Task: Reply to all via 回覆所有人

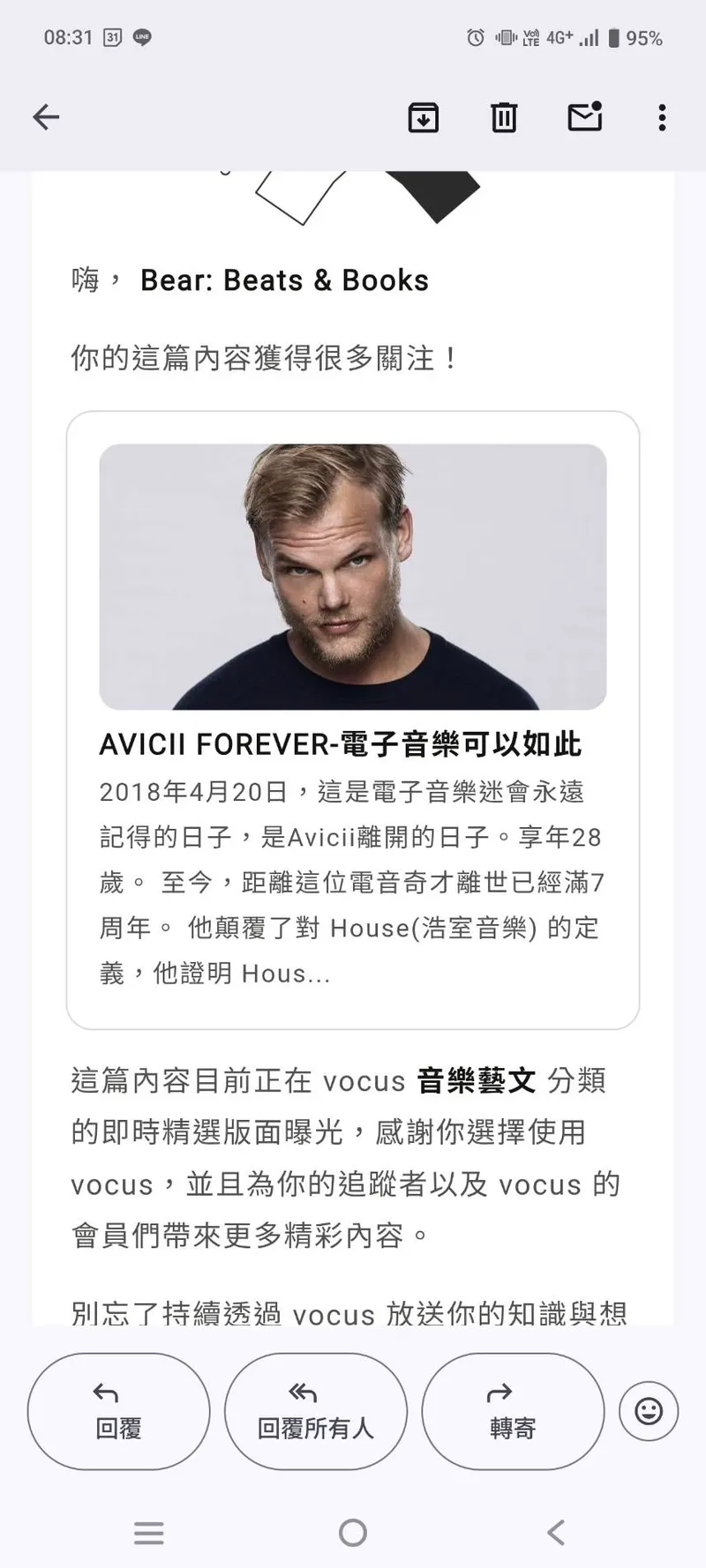Action: coord(316,1411)
